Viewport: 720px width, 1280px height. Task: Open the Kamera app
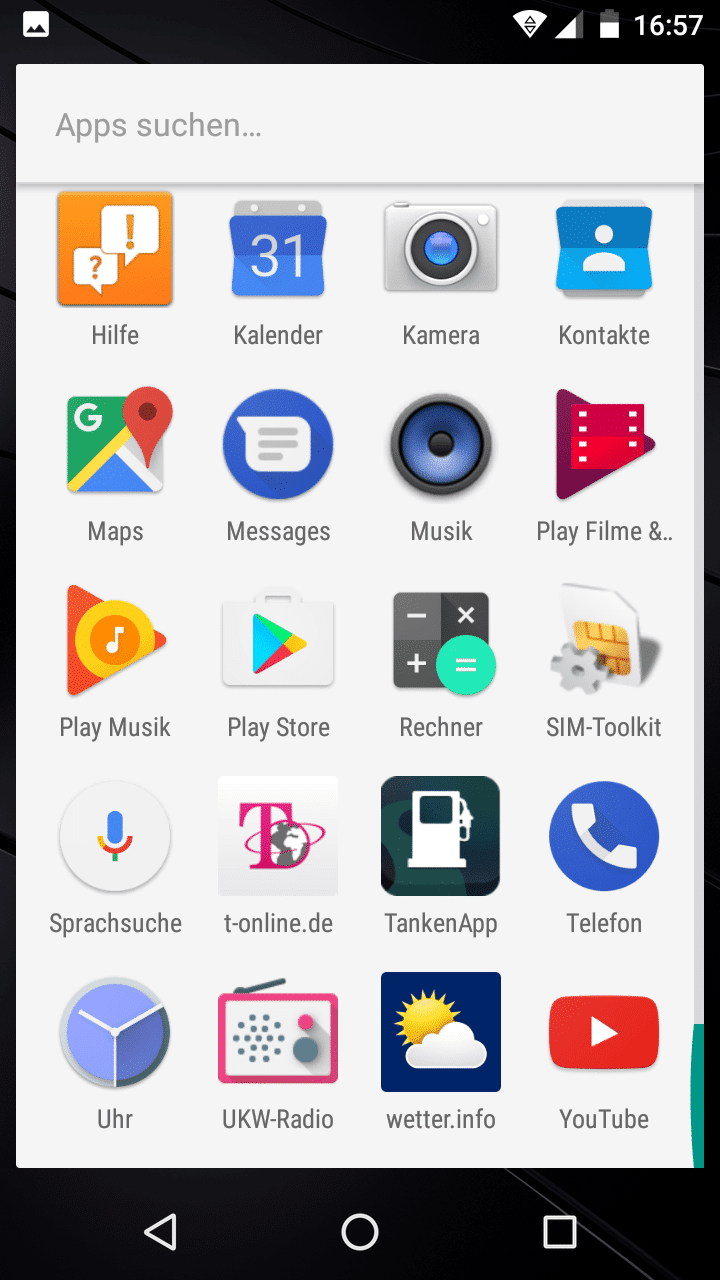point(441,248)
